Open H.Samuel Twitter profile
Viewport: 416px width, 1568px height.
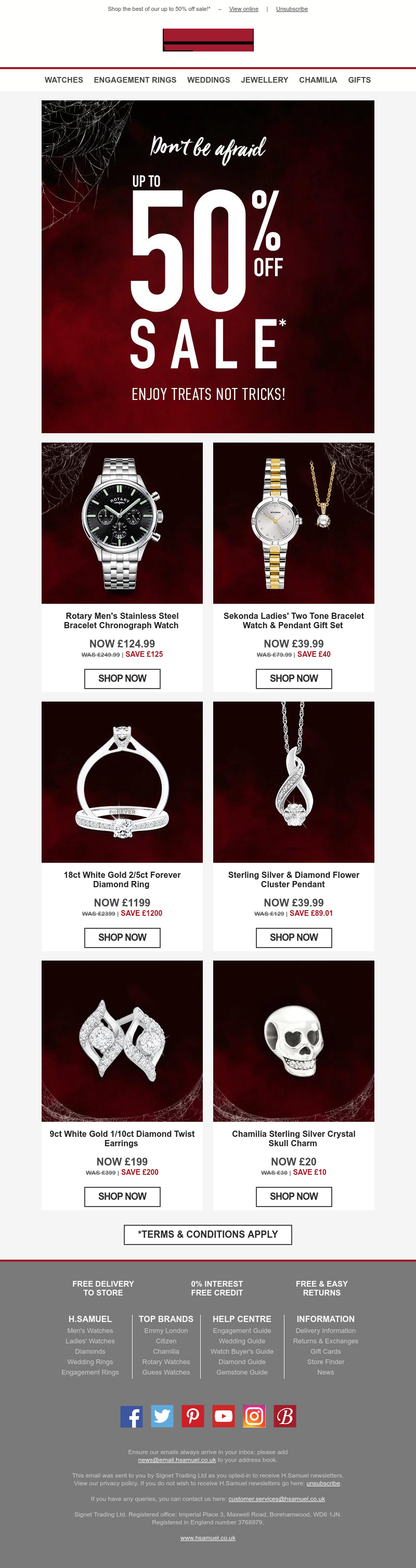pyautogui.click(x=162, y=1417)
